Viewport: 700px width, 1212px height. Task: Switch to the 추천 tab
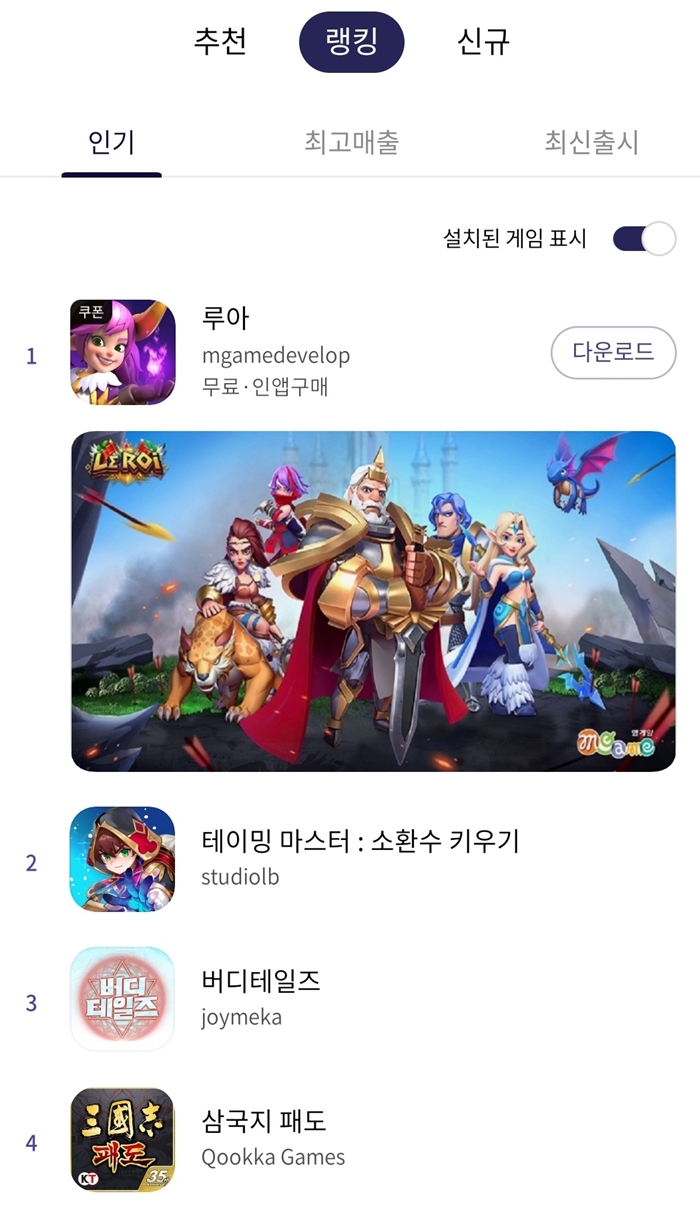click(220, 42)
